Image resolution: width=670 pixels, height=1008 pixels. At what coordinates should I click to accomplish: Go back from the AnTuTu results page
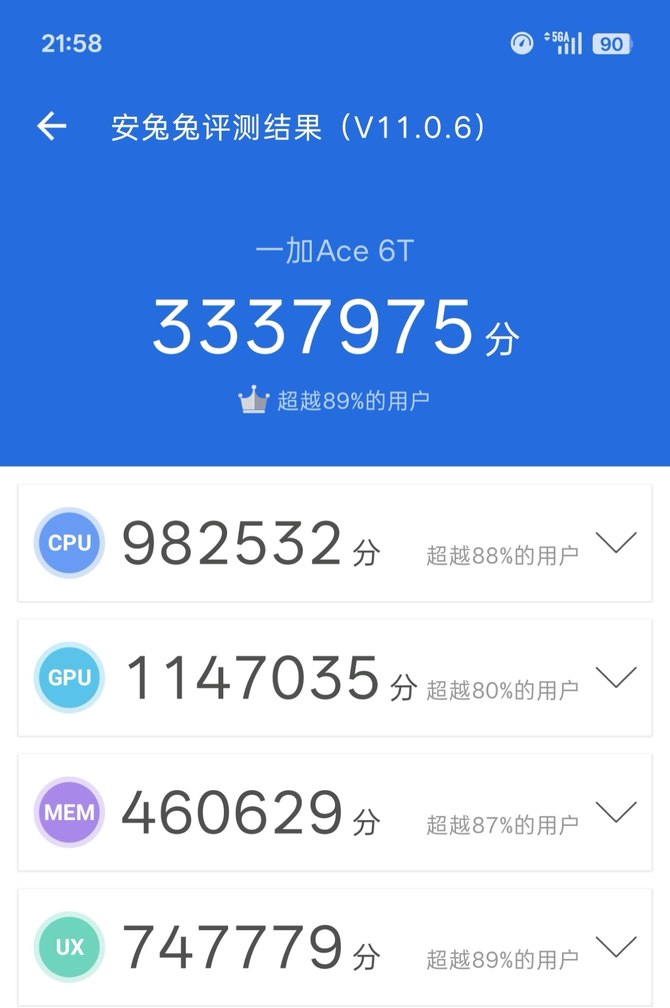[x=51, y=126]
